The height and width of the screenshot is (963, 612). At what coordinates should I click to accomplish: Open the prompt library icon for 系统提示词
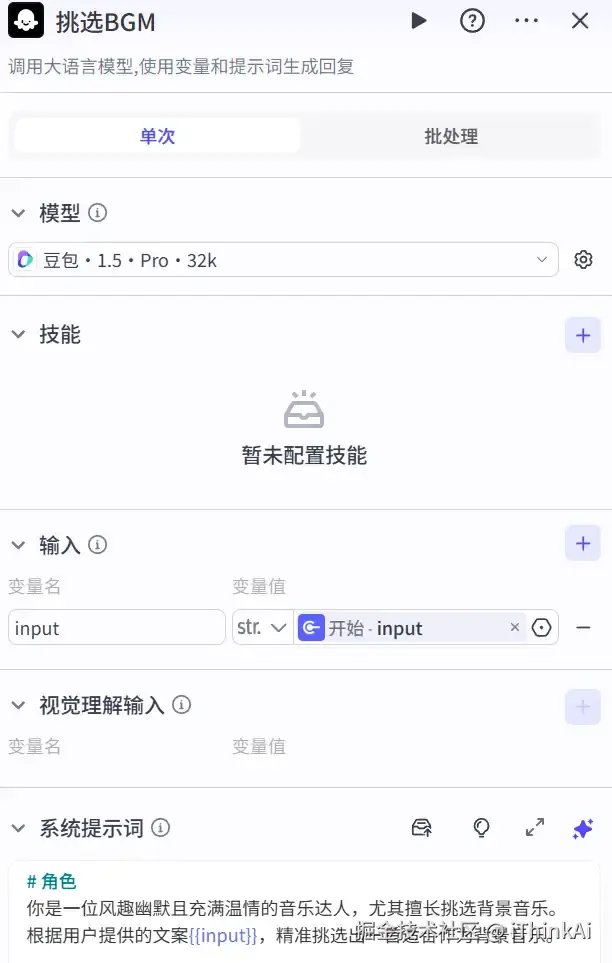pos(422,828)
